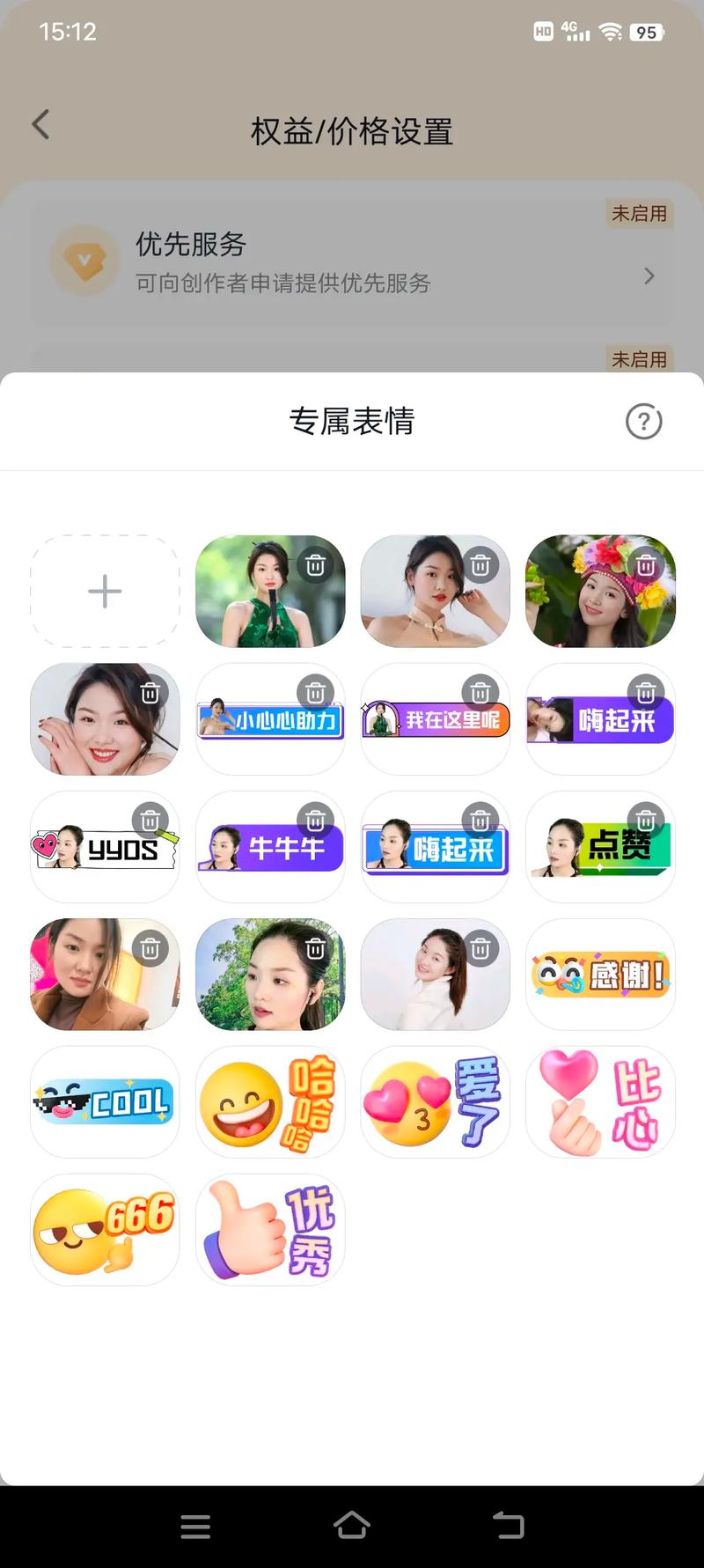Open the system recent apps menu
This screenshot has height=1568, width=704.
coord(195,1527)
